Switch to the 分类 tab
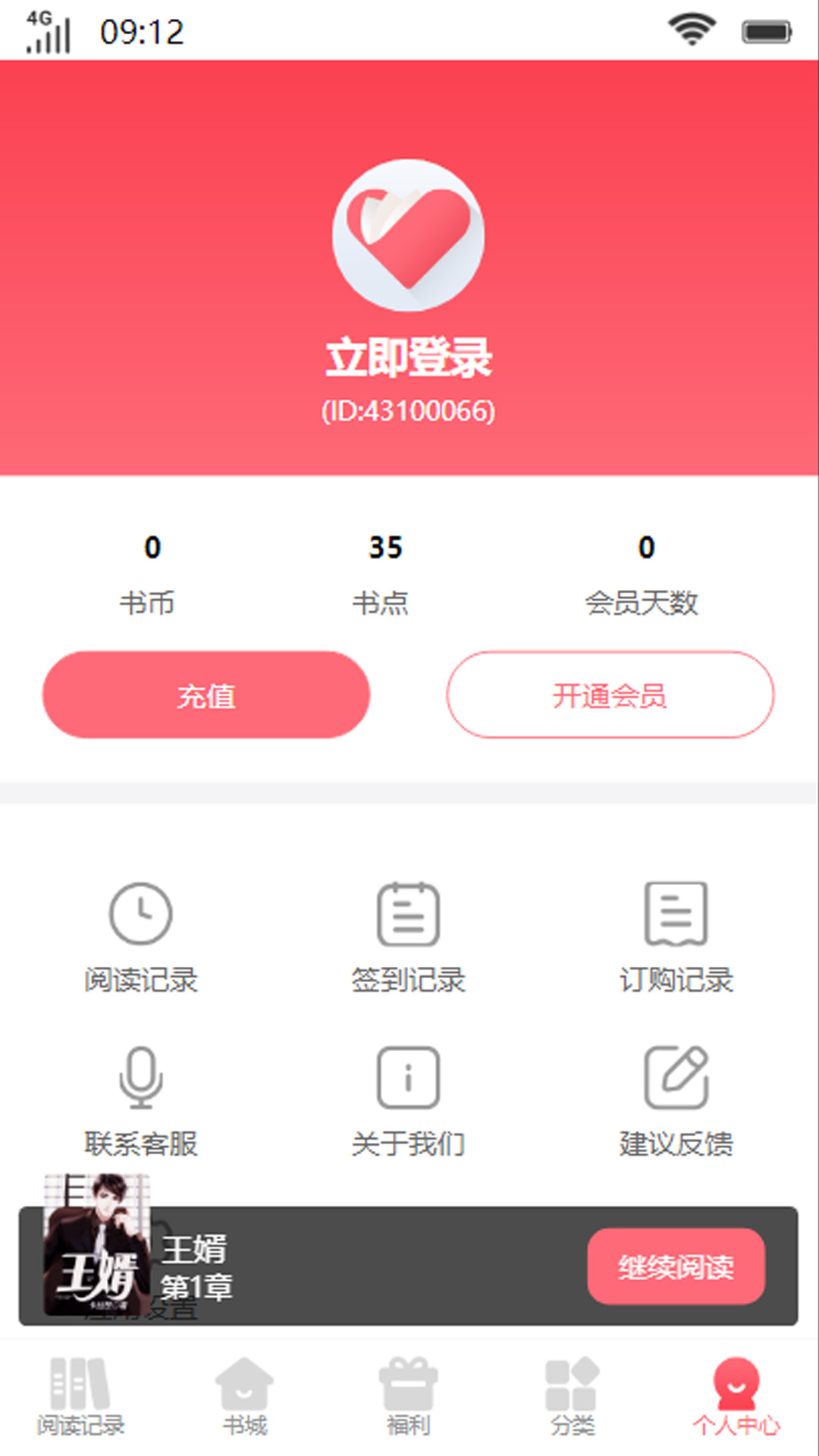Viewport: 819px width, 1456px height. click(573, 1397)
